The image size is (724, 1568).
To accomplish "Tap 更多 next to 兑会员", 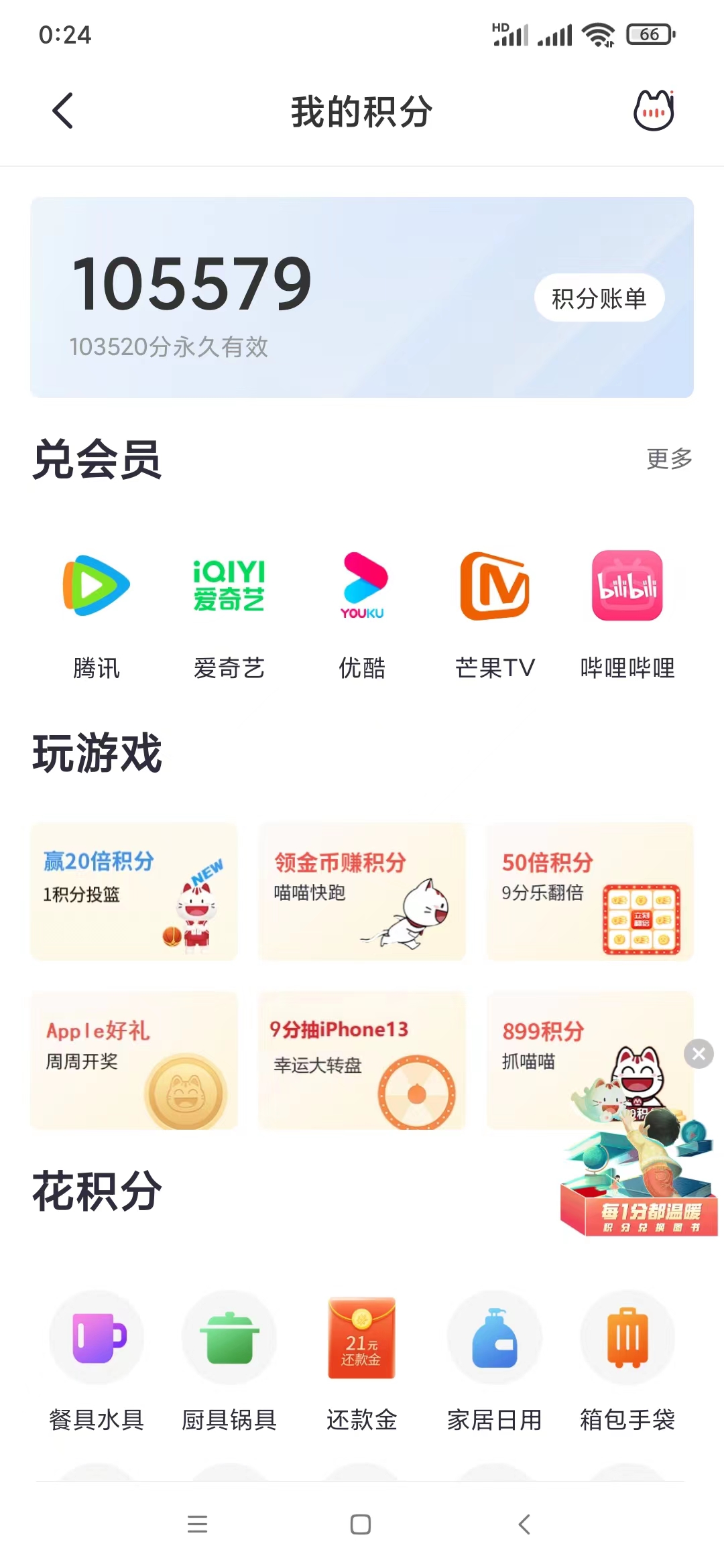I will [668, 459].
